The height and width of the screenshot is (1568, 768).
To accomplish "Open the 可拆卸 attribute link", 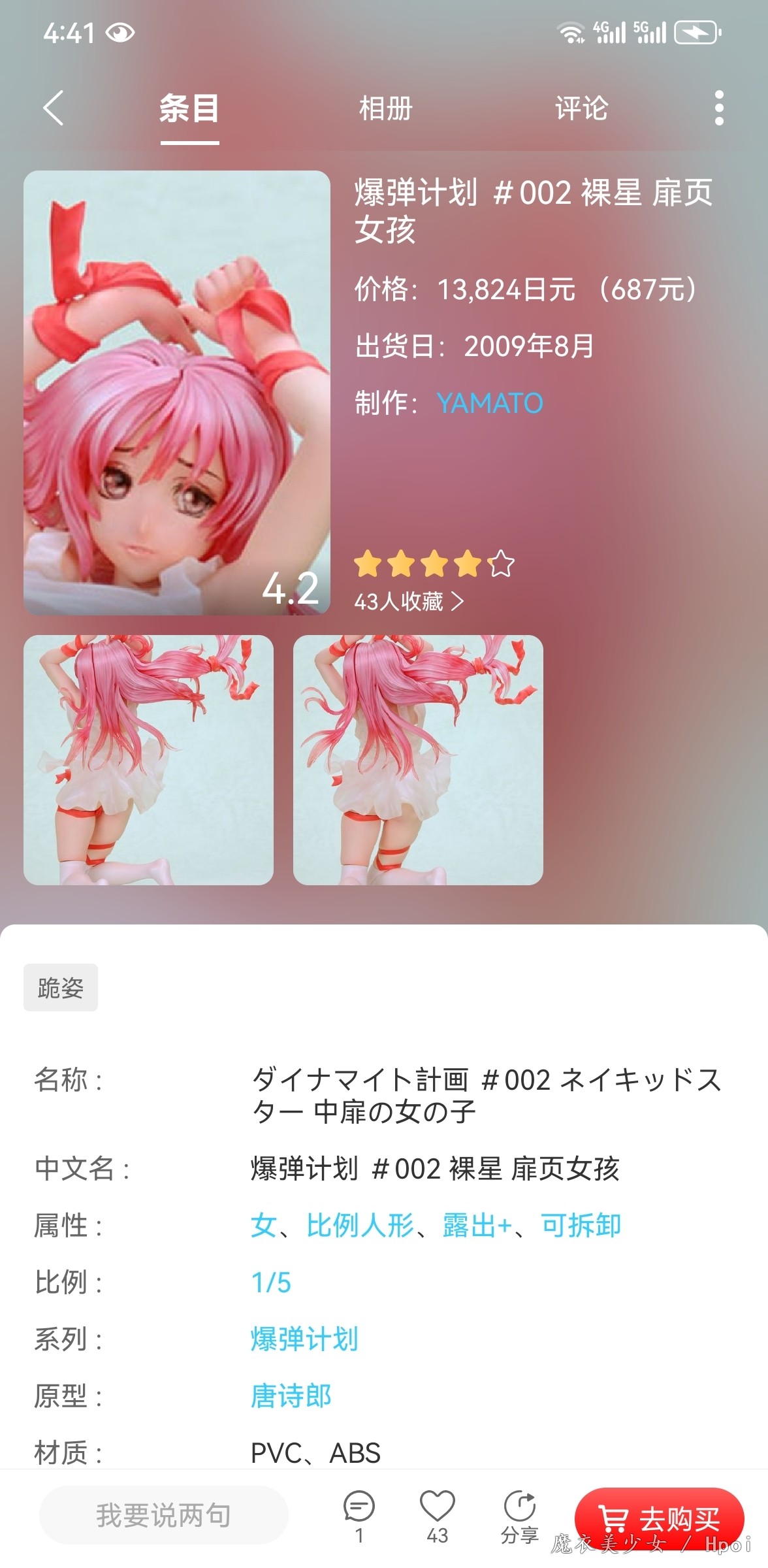I will 581,1226.
